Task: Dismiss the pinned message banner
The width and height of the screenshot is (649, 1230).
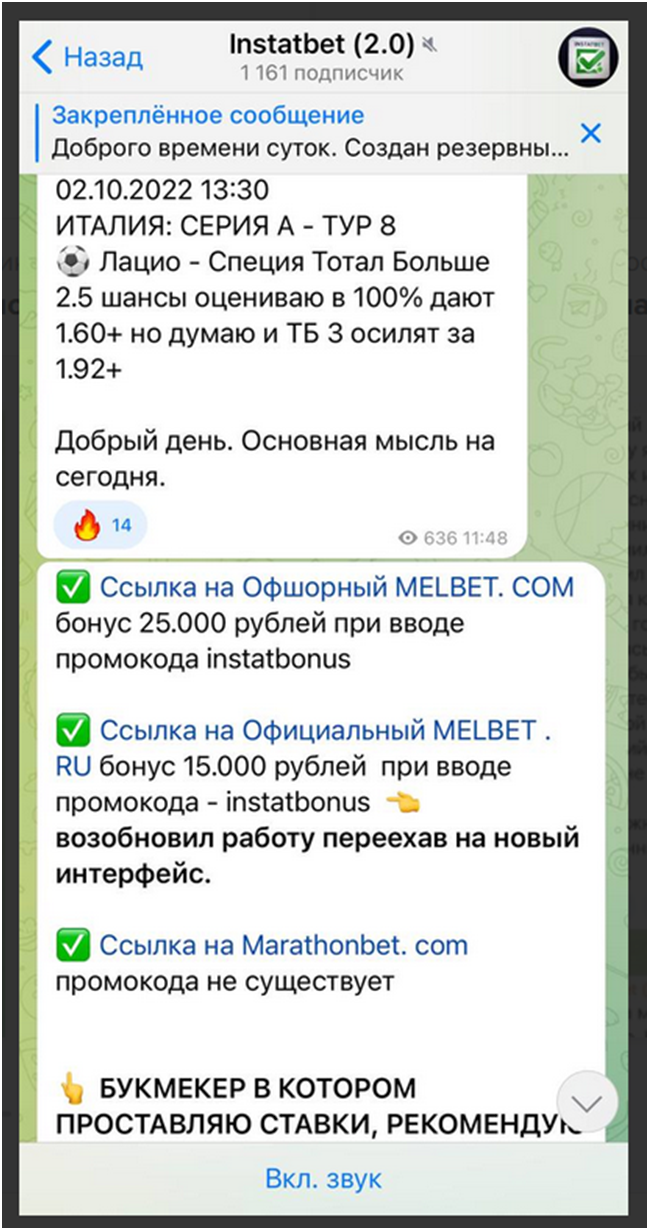Action: point(591,132)
